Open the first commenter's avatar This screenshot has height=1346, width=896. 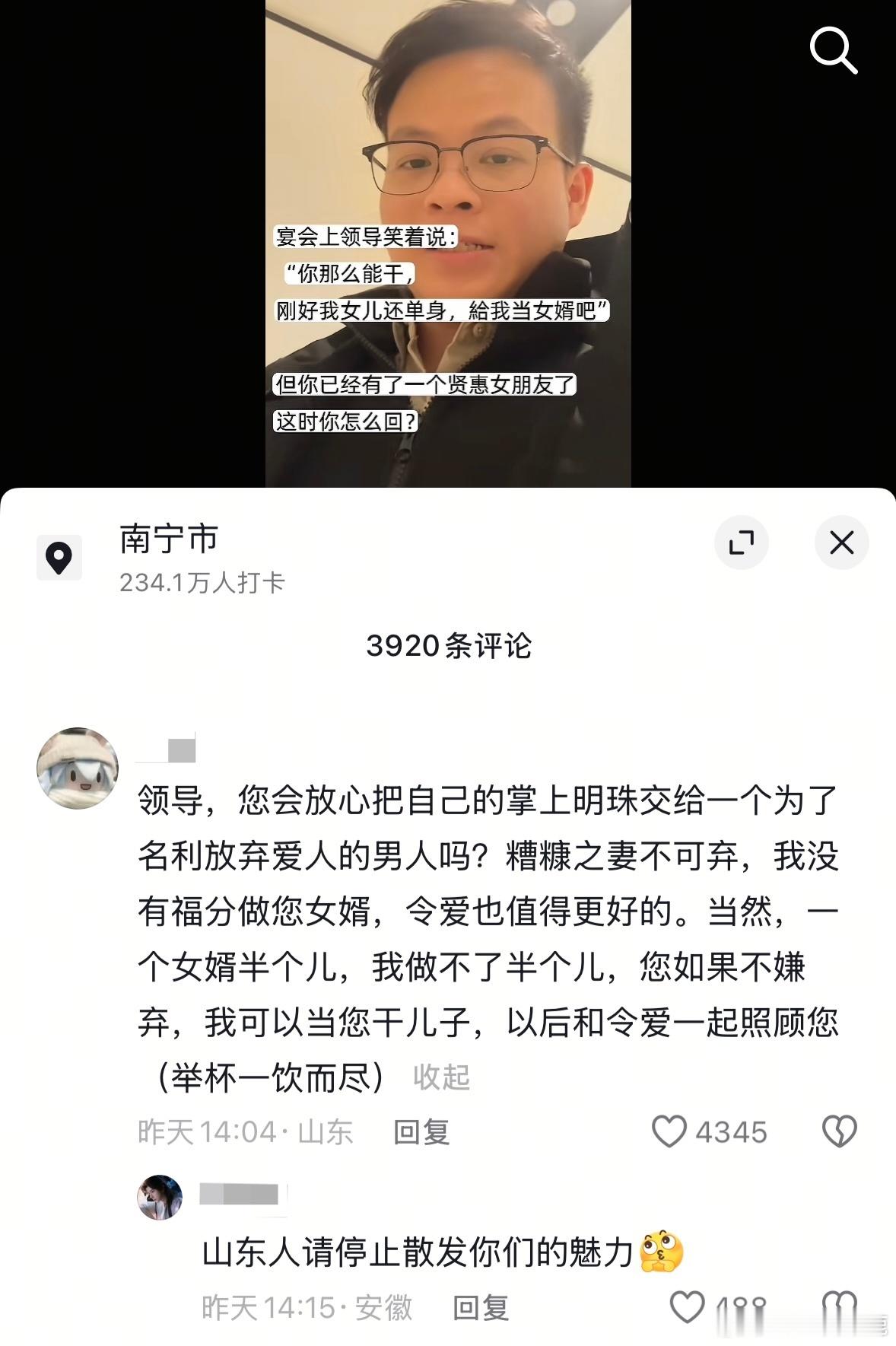click(78, 765)
